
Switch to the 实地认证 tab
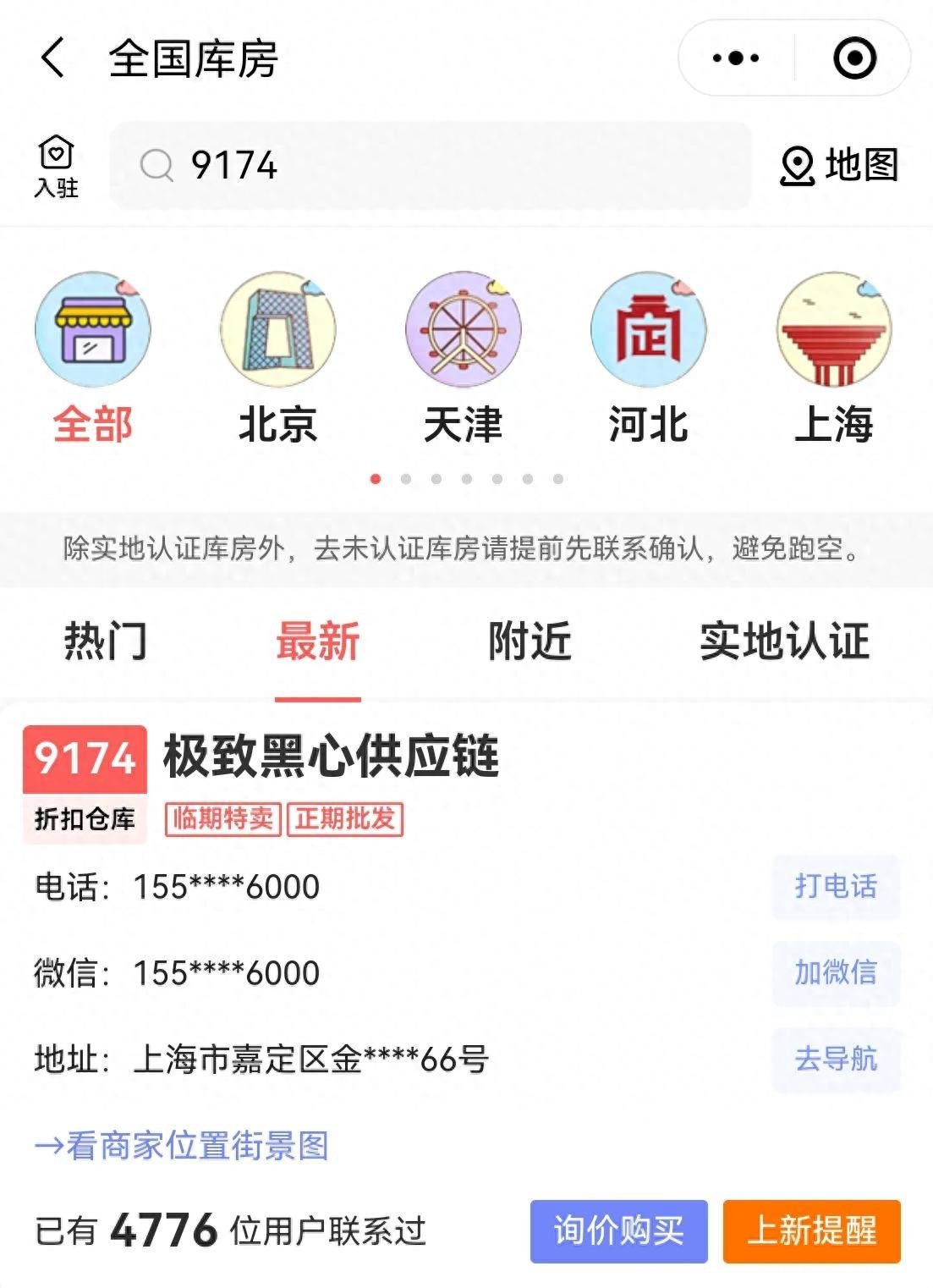tap(784, 643)
